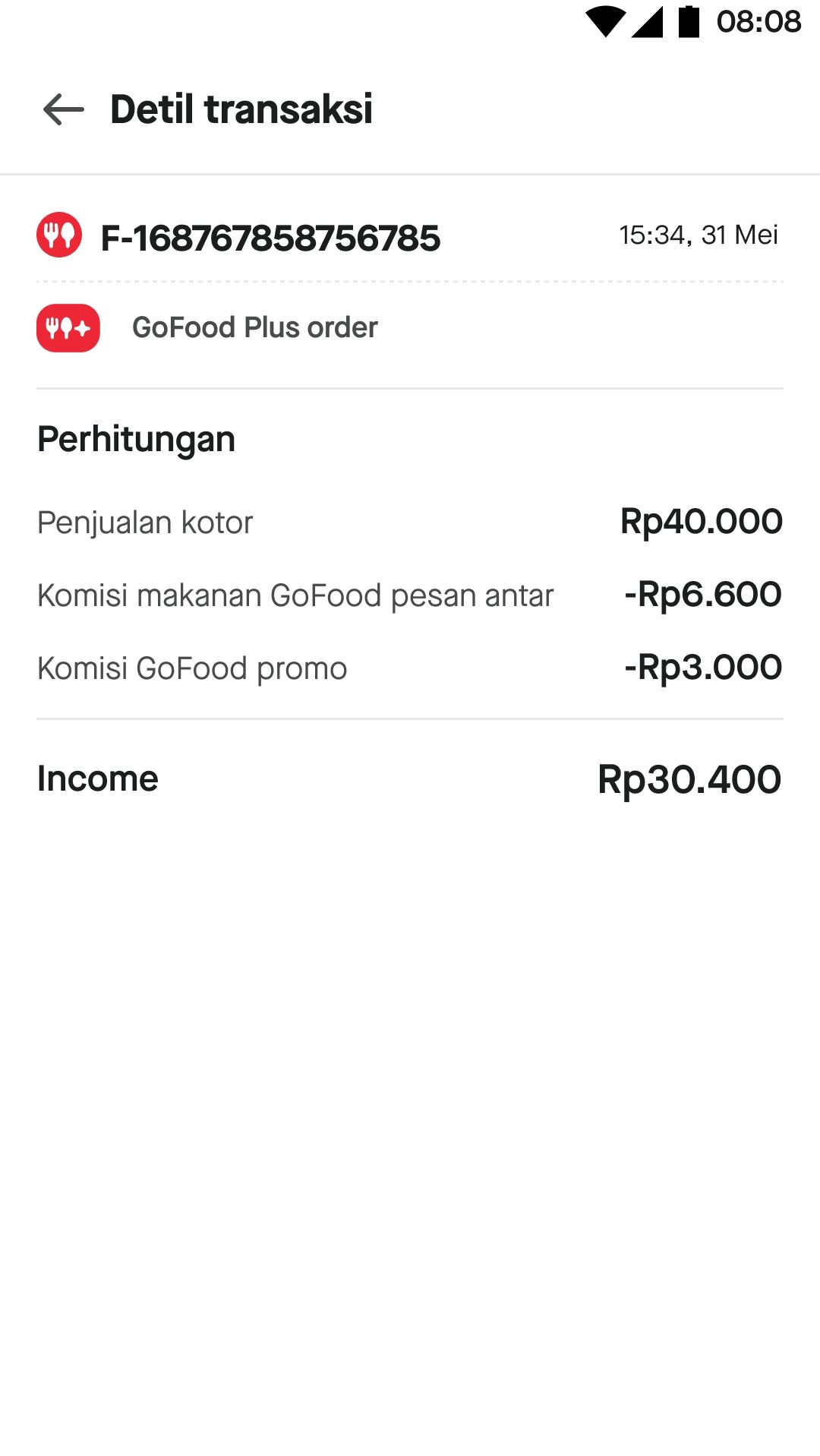Select the GoFood Plus order badge icon
This screenshot has height=1456, width=820.
[x=67, y=328]
